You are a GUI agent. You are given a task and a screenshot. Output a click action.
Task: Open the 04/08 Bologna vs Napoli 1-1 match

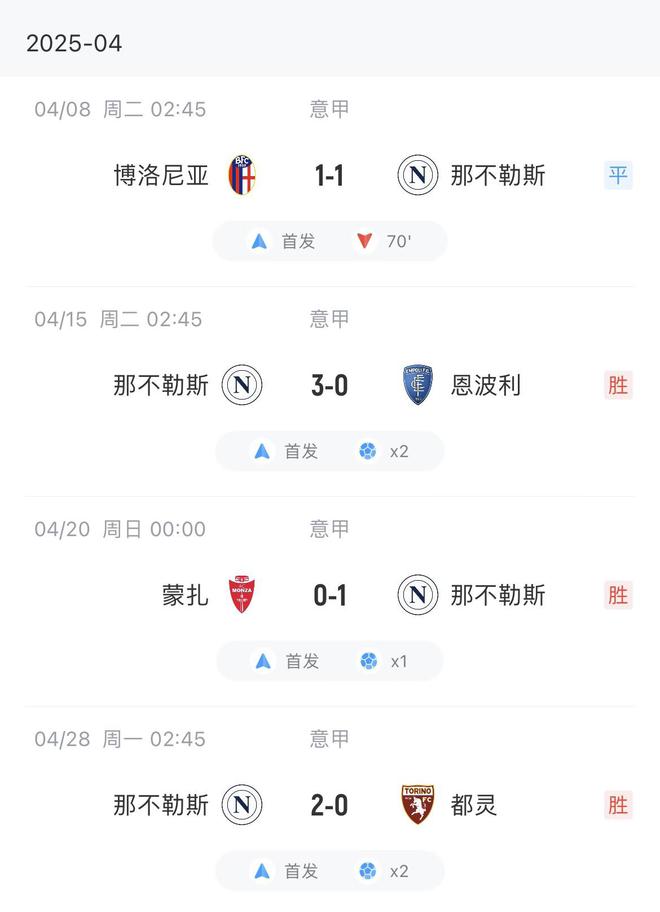(x=329, y=176)
